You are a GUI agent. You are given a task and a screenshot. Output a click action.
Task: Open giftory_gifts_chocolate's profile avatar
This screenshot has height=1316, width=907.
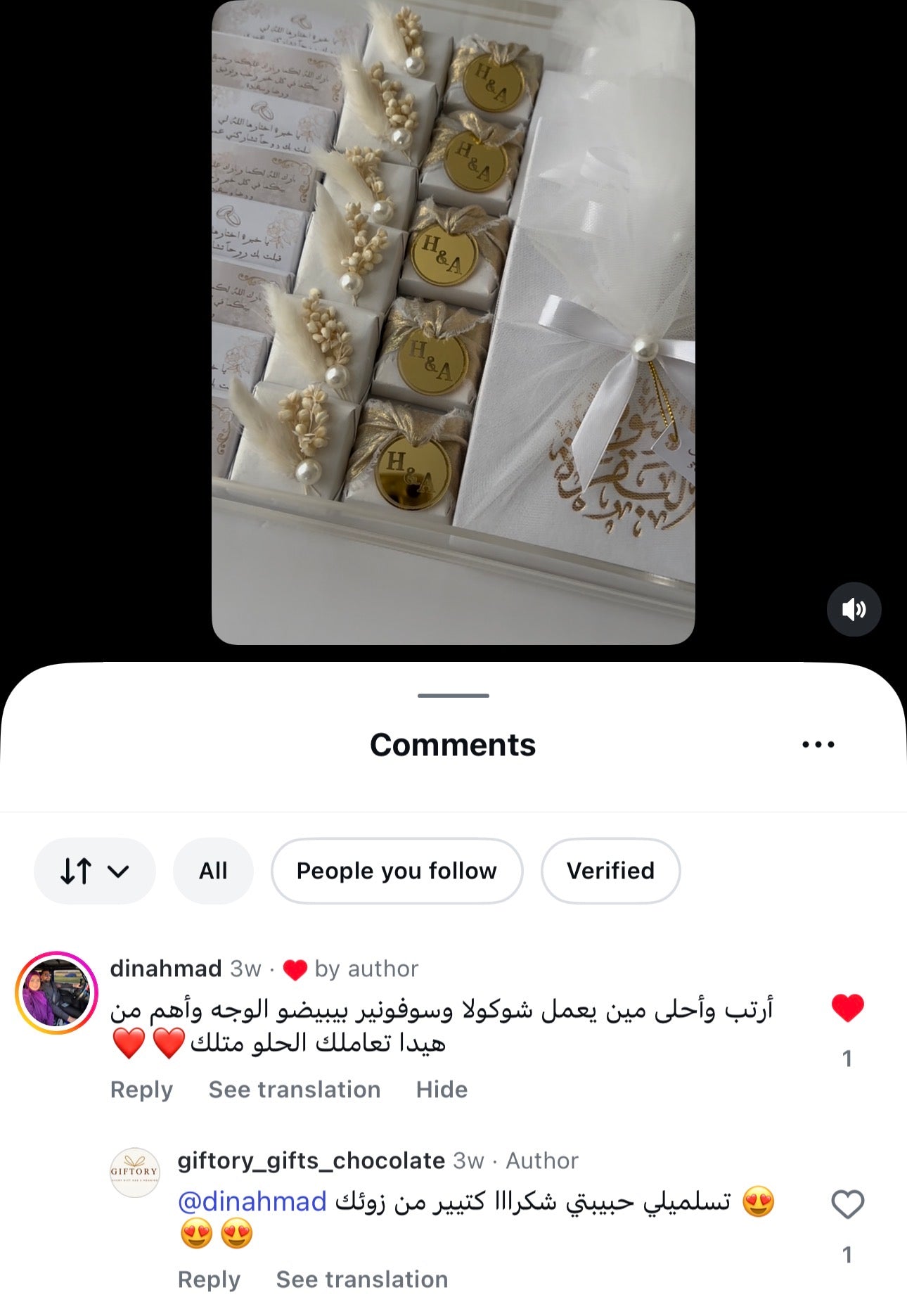[135, 1172]
